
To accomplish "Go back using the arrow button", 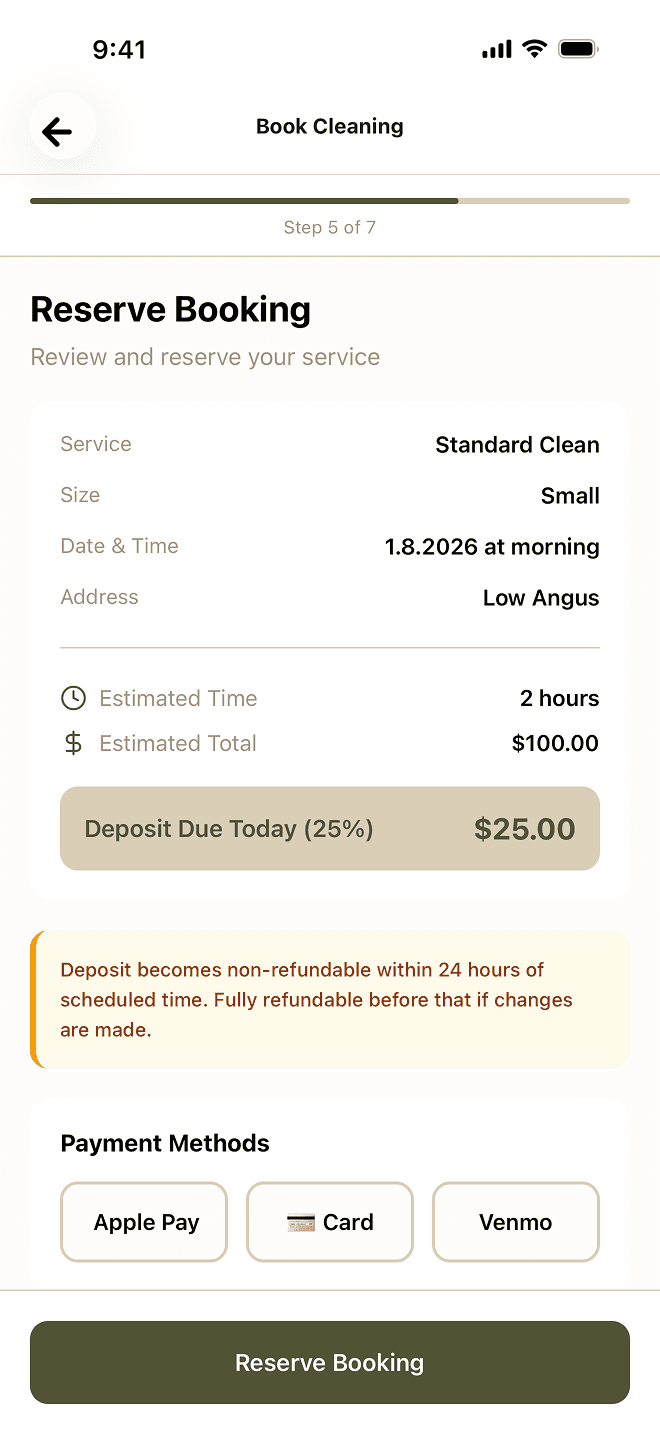I will point(58,130).
